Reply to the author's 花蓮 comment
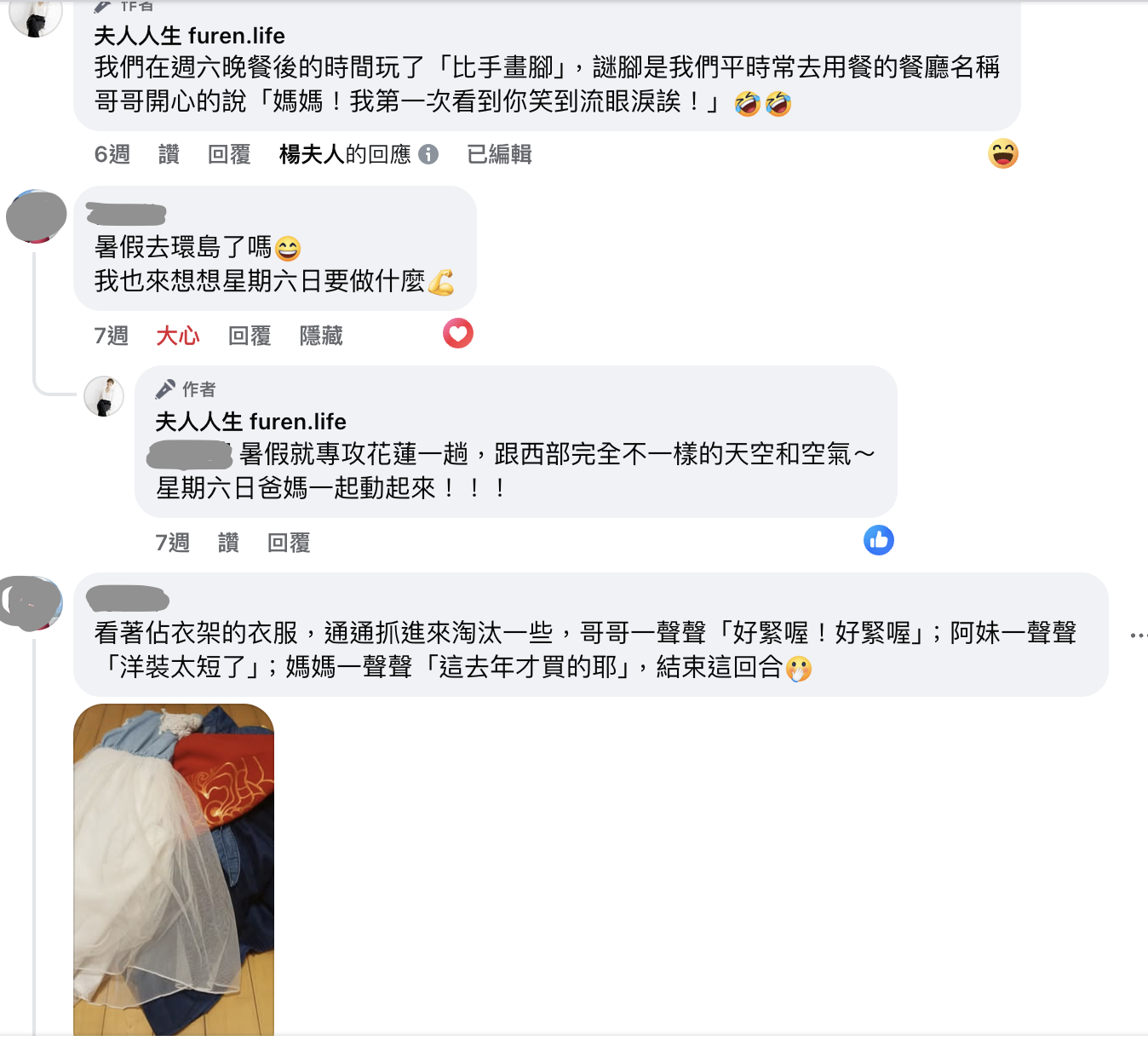1148x1041 pixels. 289,543
